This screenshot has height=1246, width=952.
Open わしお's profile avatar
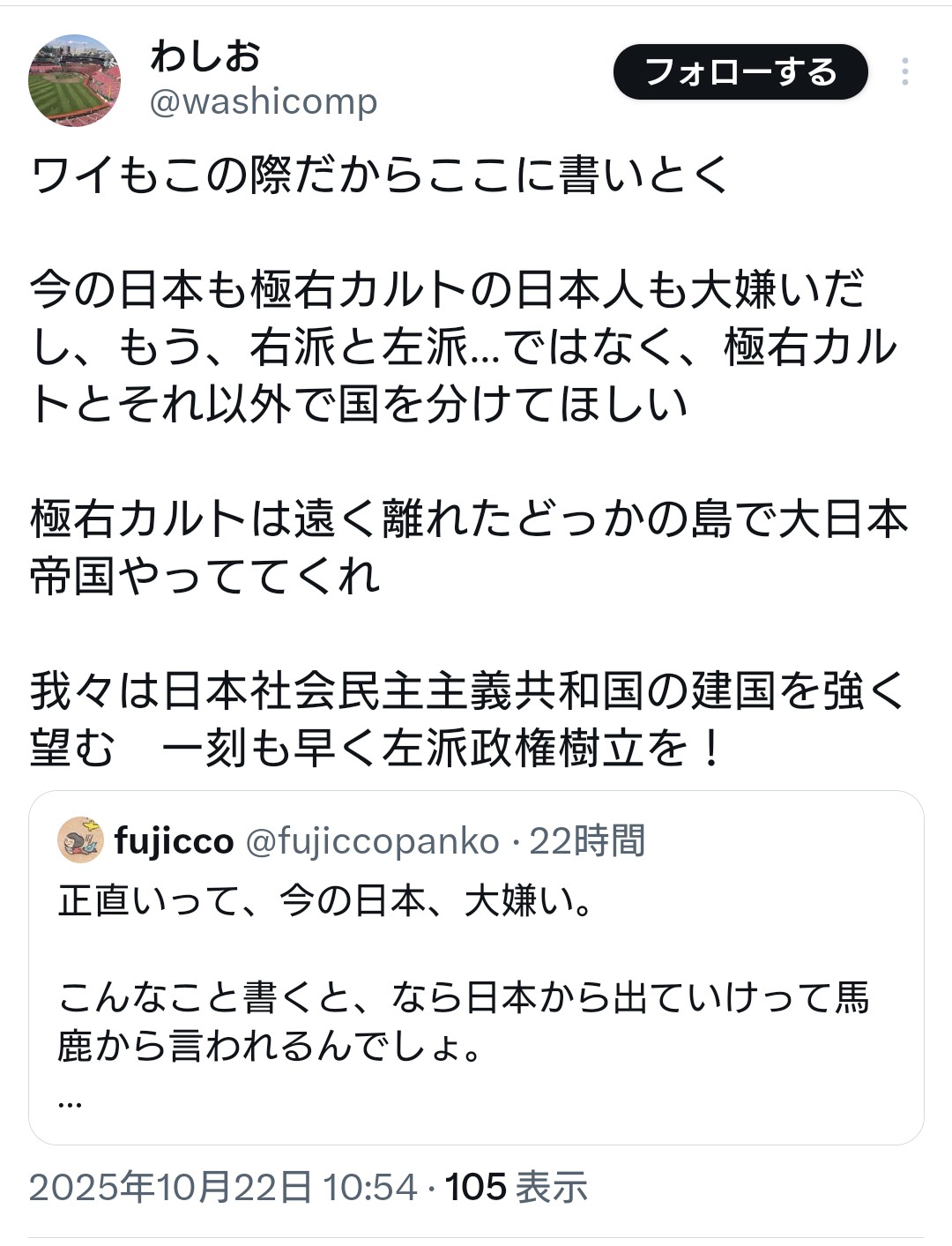(74, 80)
